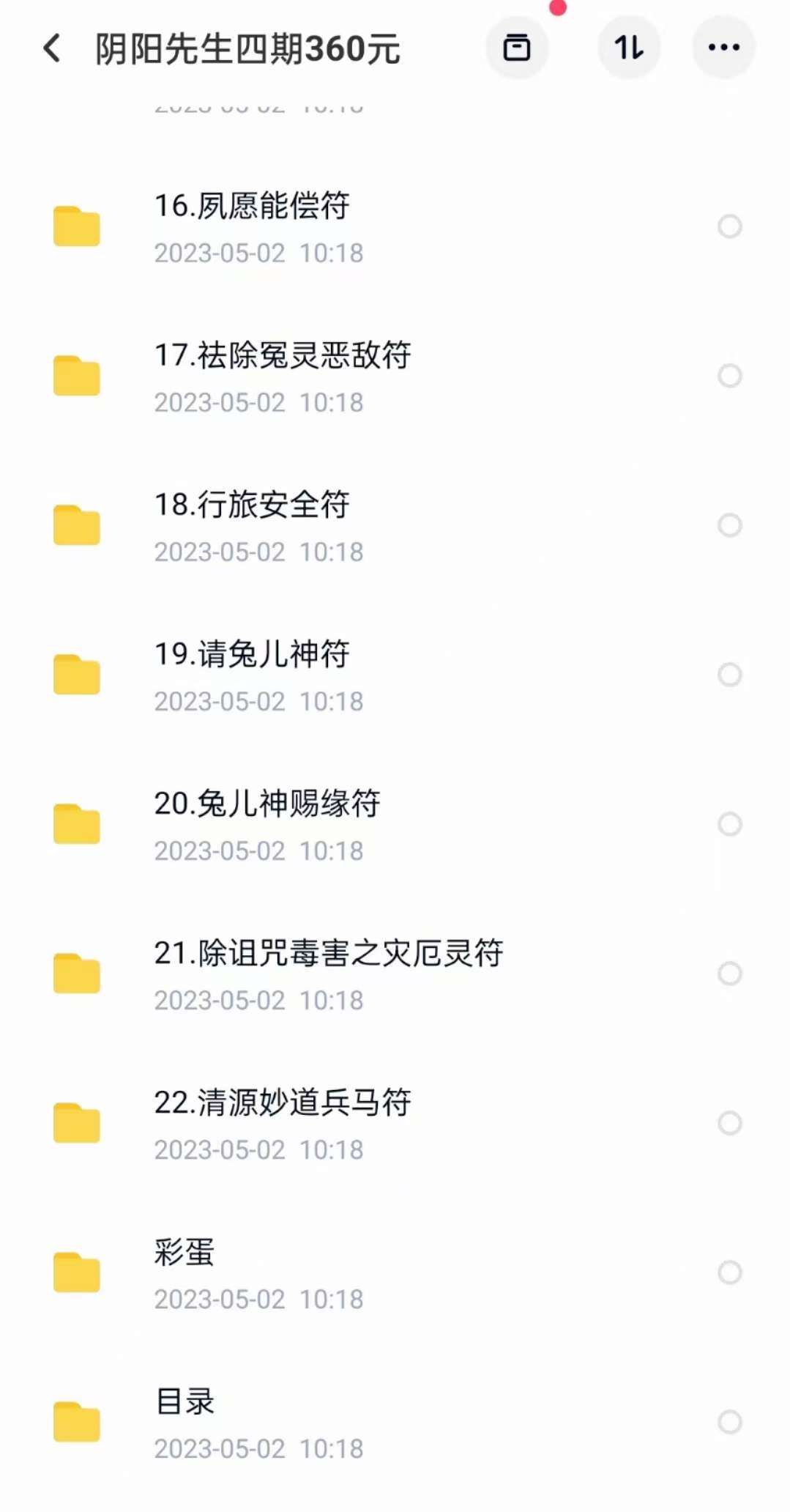The image size is (790, 1512).
Task: Tap the folder icon beside 22.清源妙道兵马符
Action: click(76, 1122)
